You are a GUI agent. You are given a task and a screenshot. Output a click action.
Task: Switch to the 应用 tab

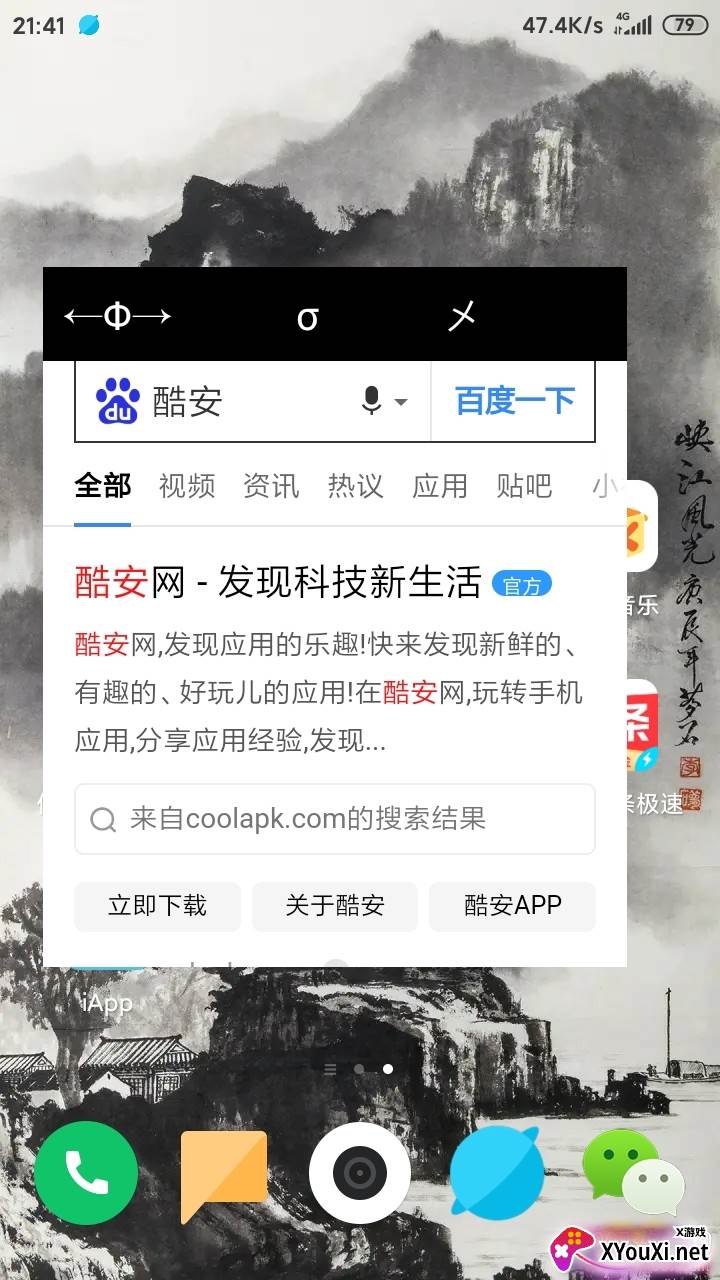click(x=439, y=486)
